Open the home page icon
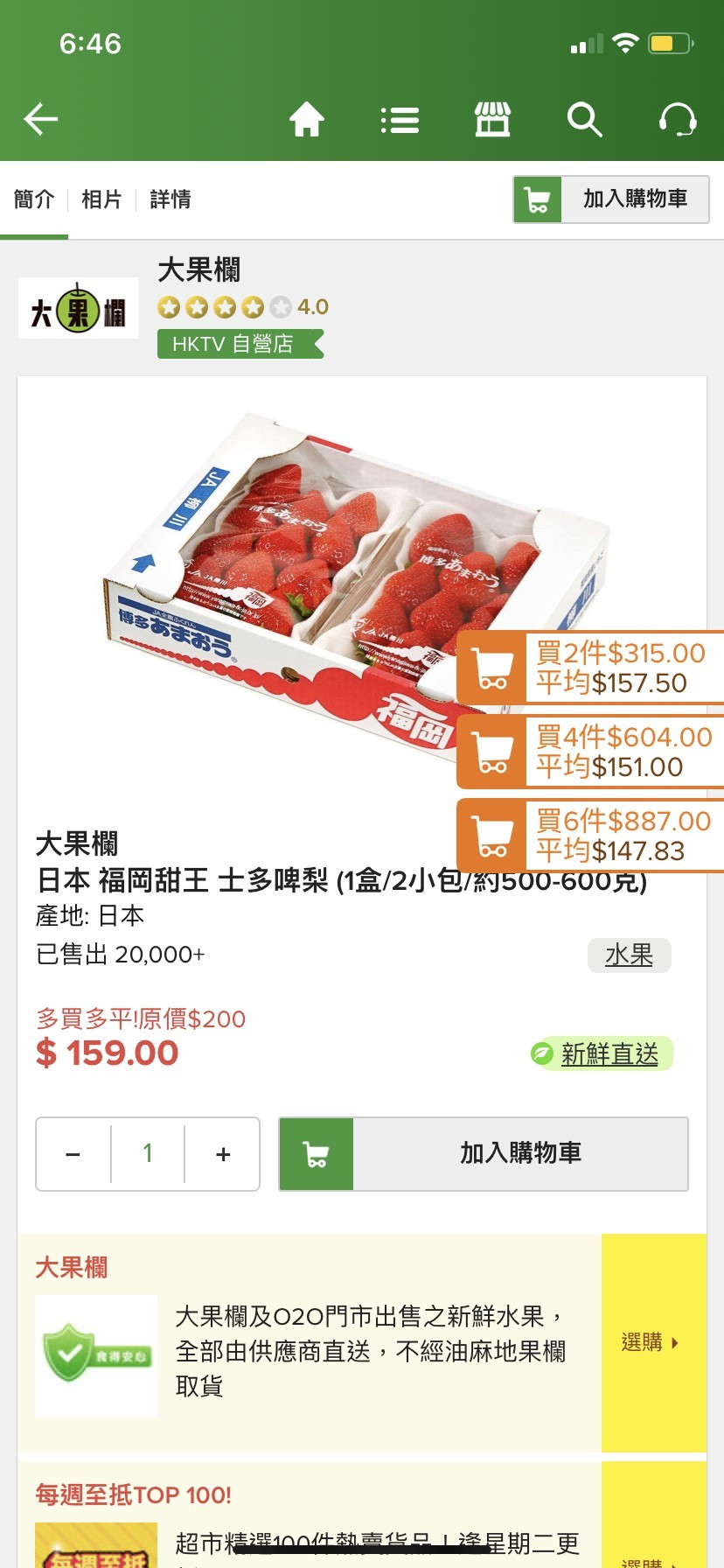 point(307,119)
